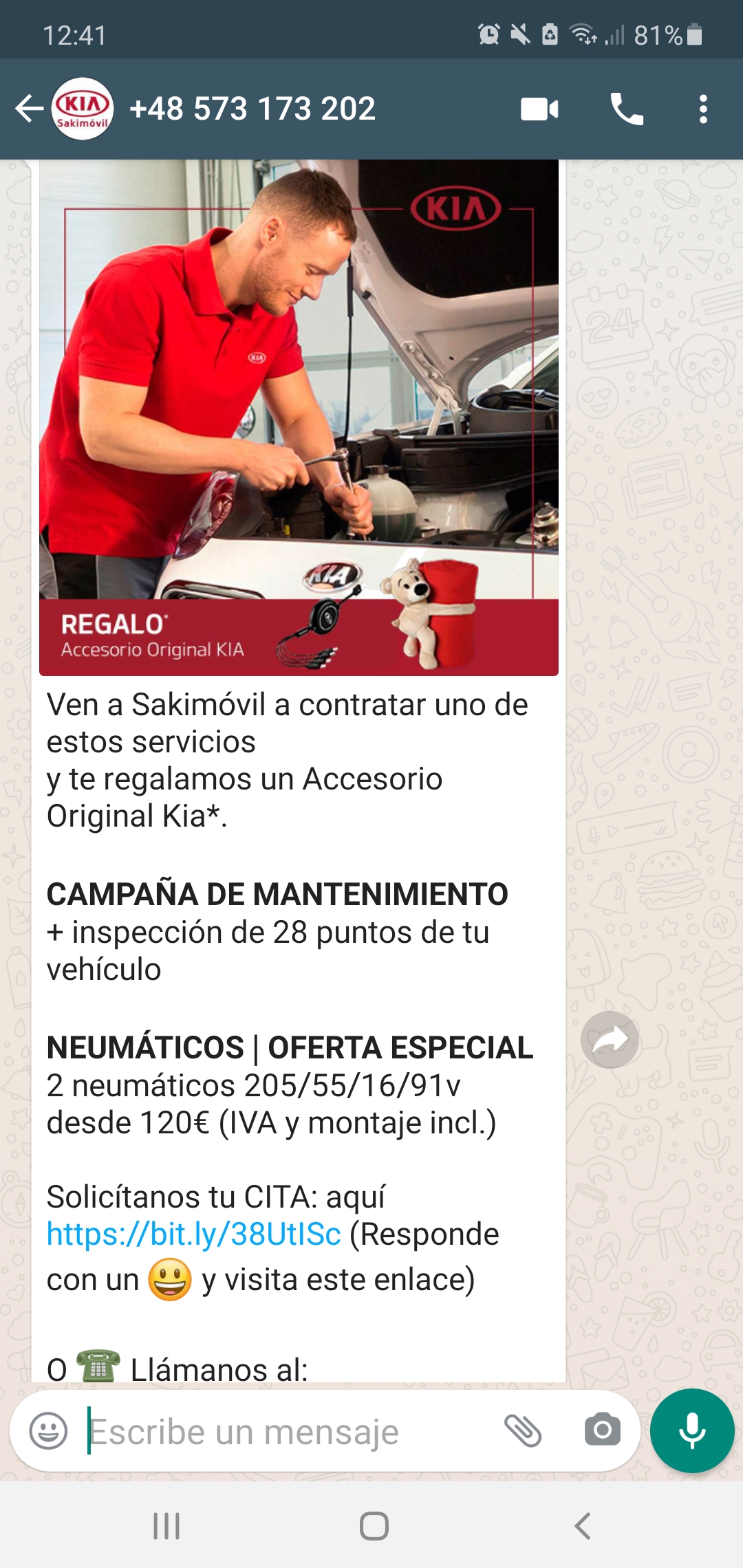Image resolution: width=743 pixels, height=1568 pixels.
Task: Show recent apps
Action: 166,1526
